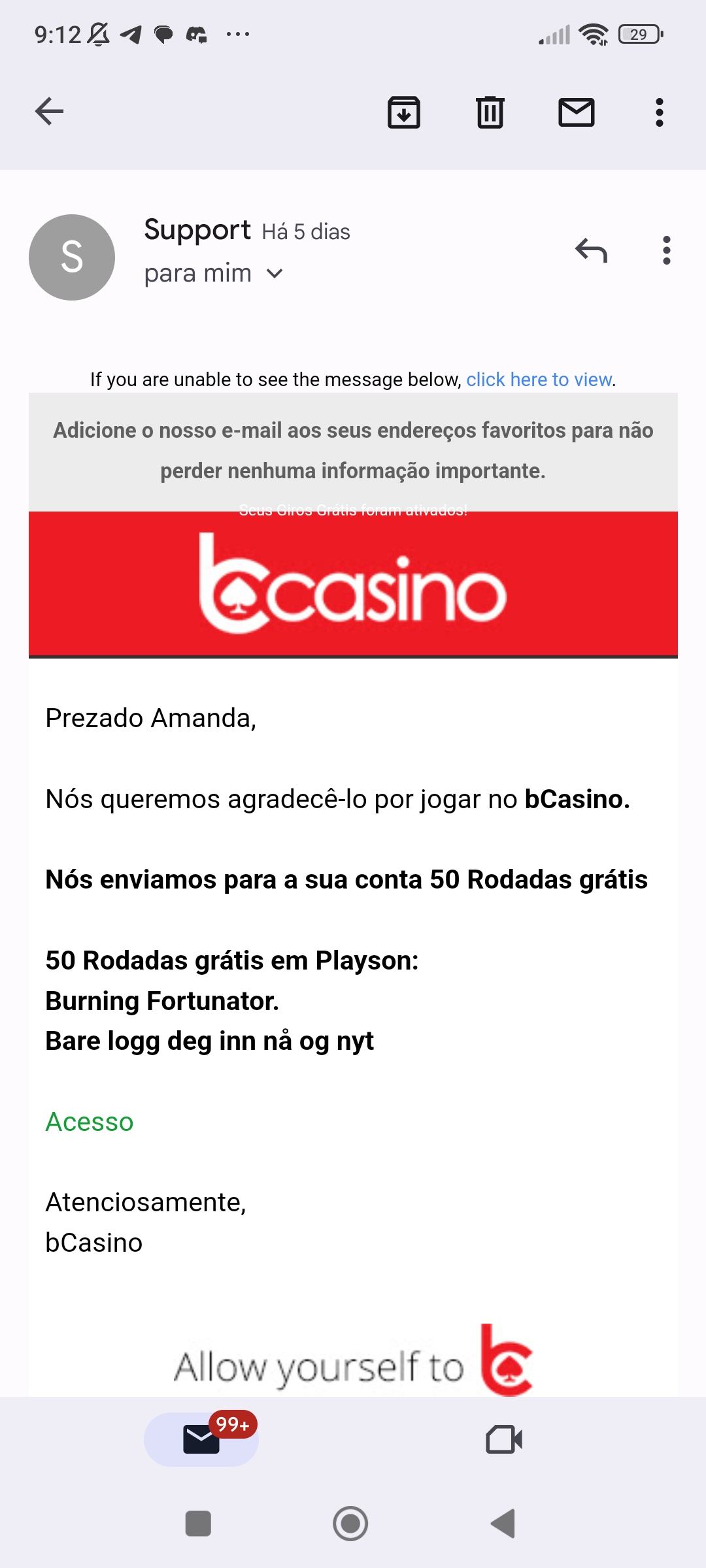
Task: Delete this email with the trash icon
Action: pyautogui.click(x=490, y=112)
